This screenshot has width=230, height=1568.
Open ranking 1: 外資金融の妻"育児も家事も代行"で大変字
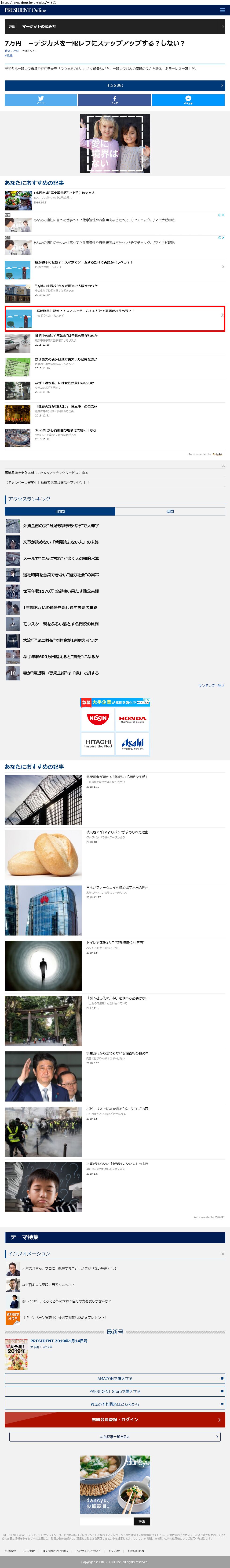(x=61, y=525)
